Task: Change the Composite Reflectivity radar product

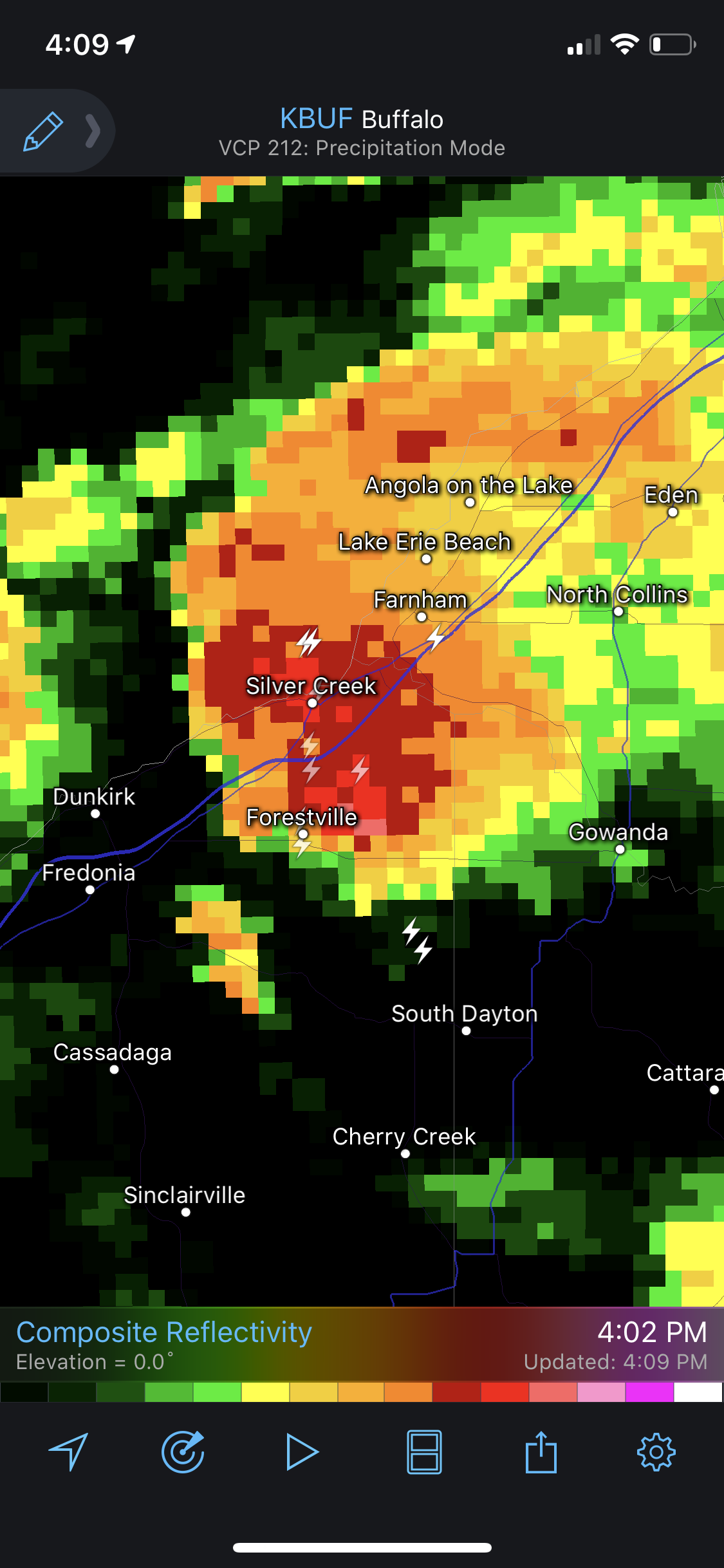Action: pos(164,1332)
